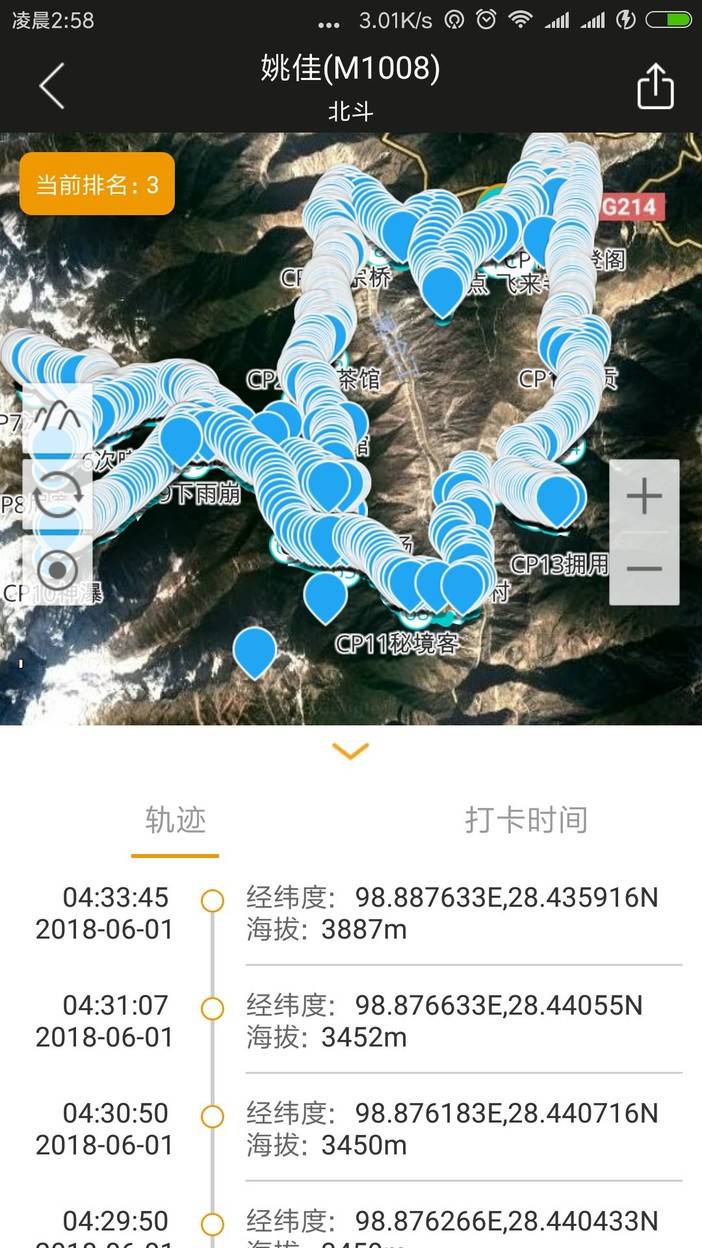
Task: Select the 04:33:45 track point entry
Action: (x=351, y=913)
